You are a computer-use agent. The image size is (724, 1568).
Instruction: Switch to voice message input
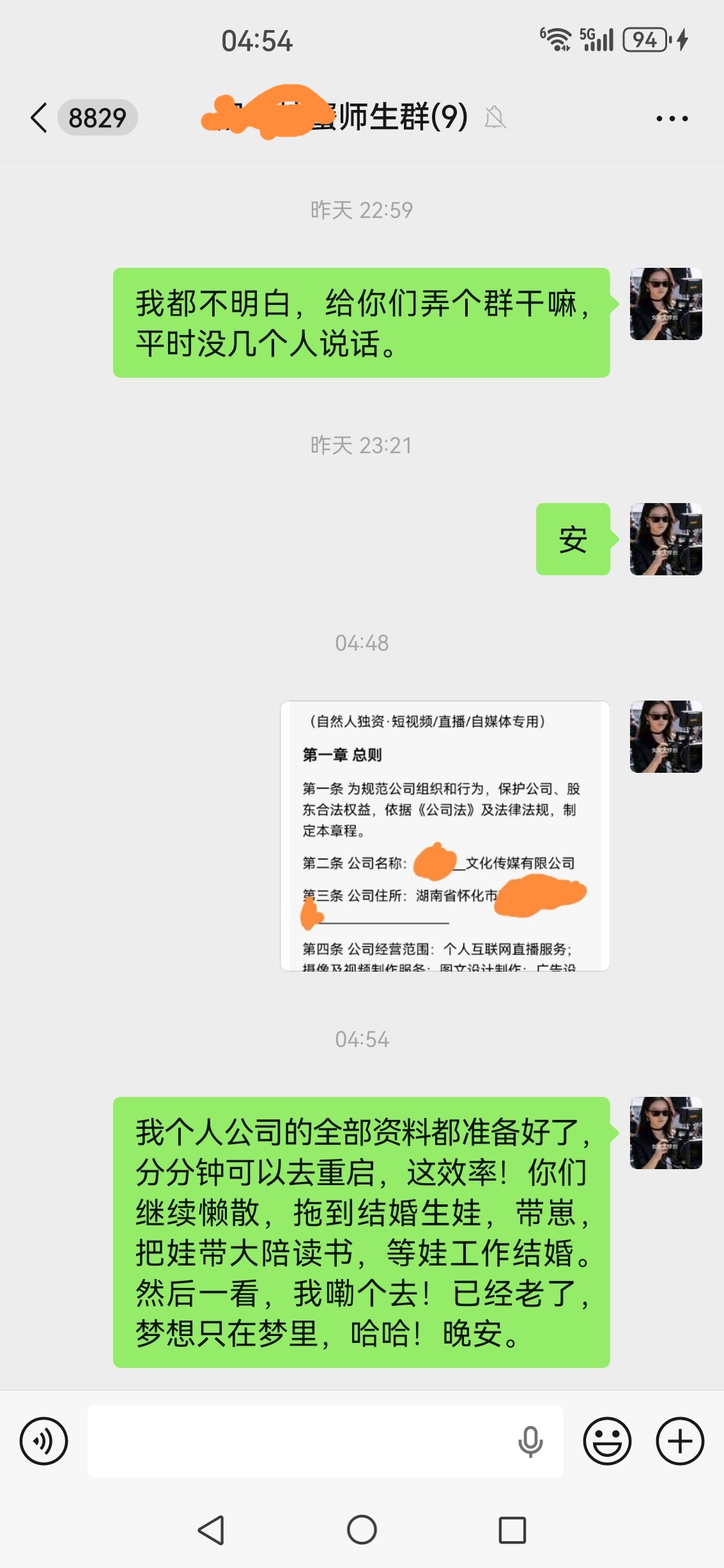pos(43,1441)
